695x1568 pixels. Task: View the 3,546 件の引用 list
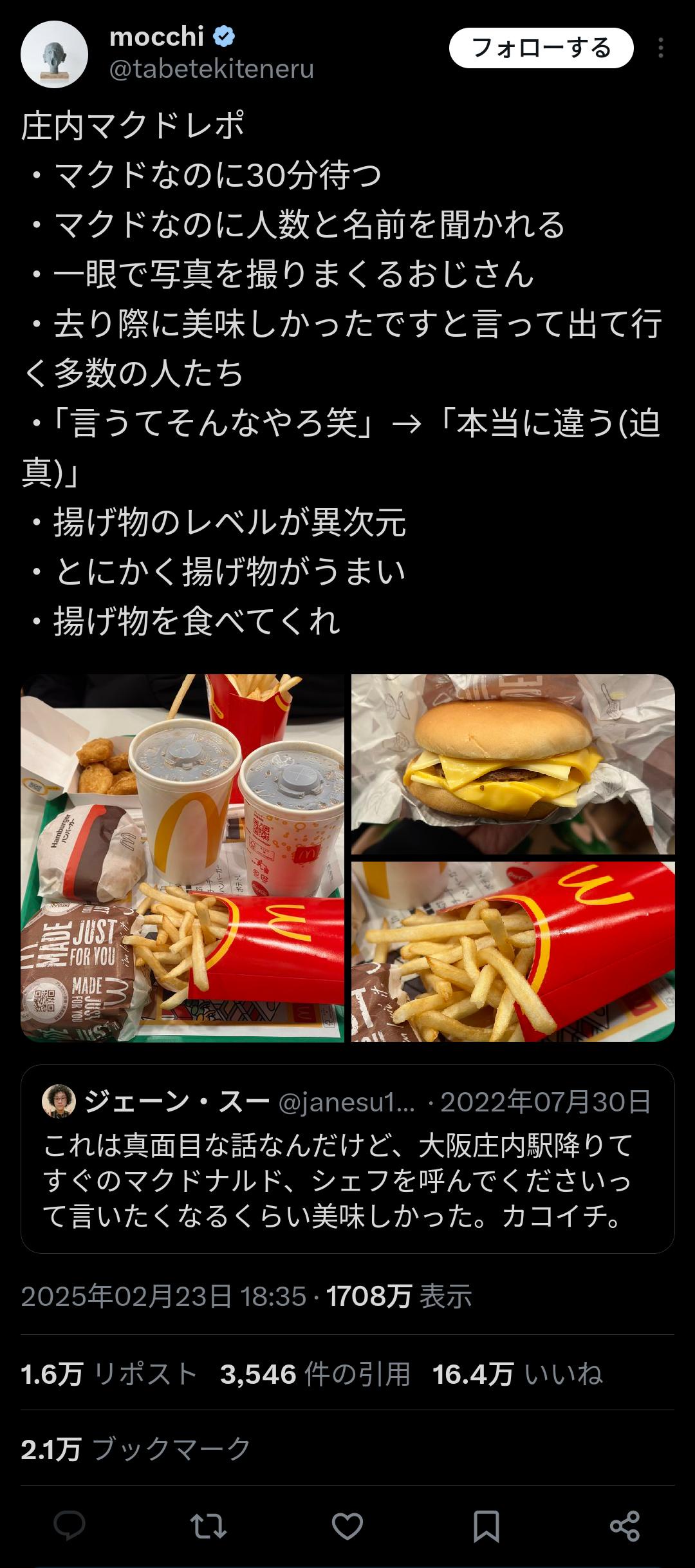pos(315,1374)
